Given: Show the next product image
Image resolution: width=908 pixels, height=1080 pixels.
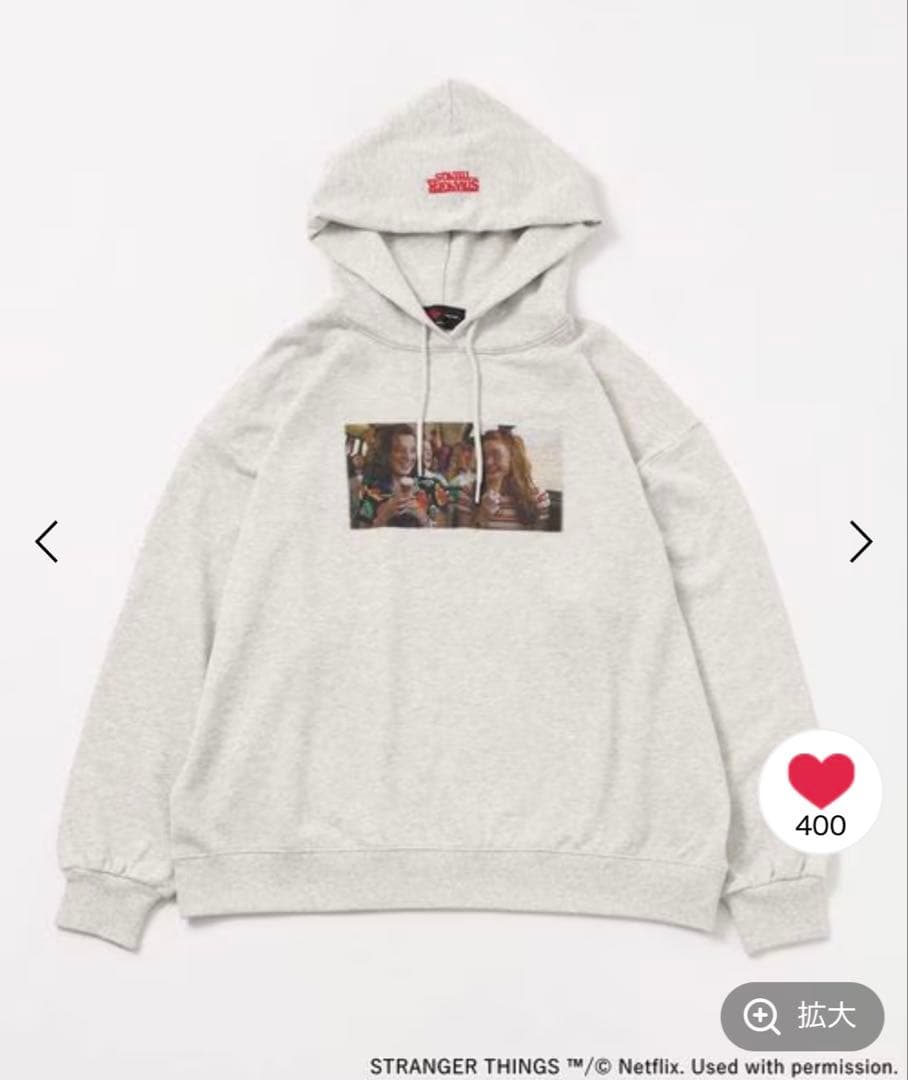Looking at the screenshot, I should tap(860, 541).
